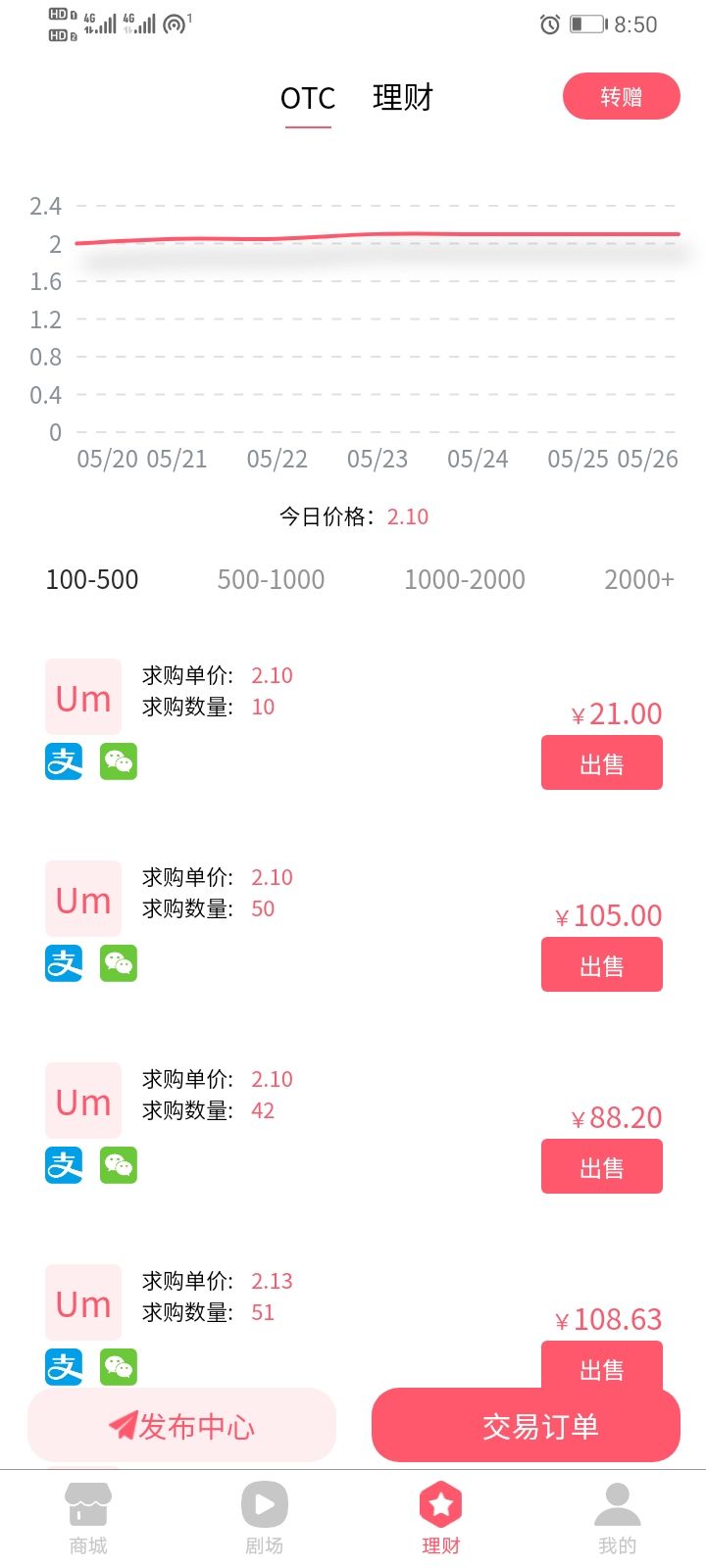
Task: Tap 出售 for the ¥88.20 order
Action: pyautogui.click(x=602, y=1167)
